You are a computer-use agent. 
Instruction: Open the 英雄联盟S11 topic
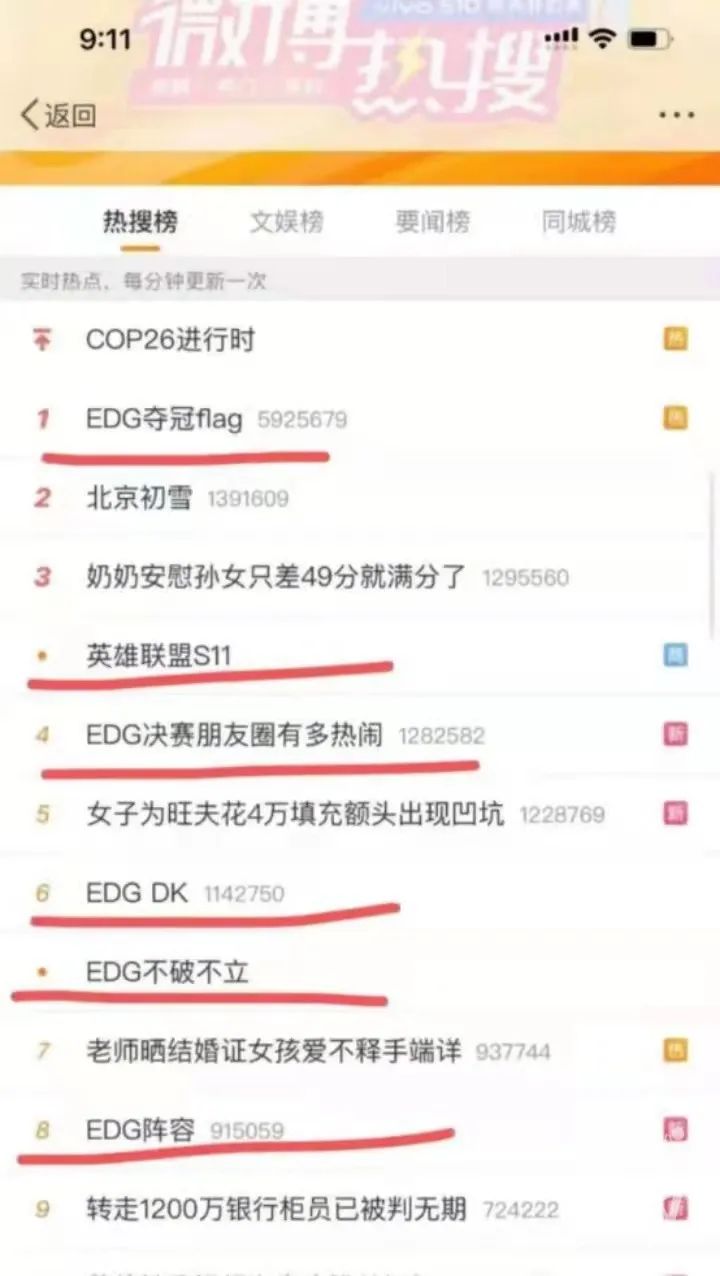click(x=159, y=656)
